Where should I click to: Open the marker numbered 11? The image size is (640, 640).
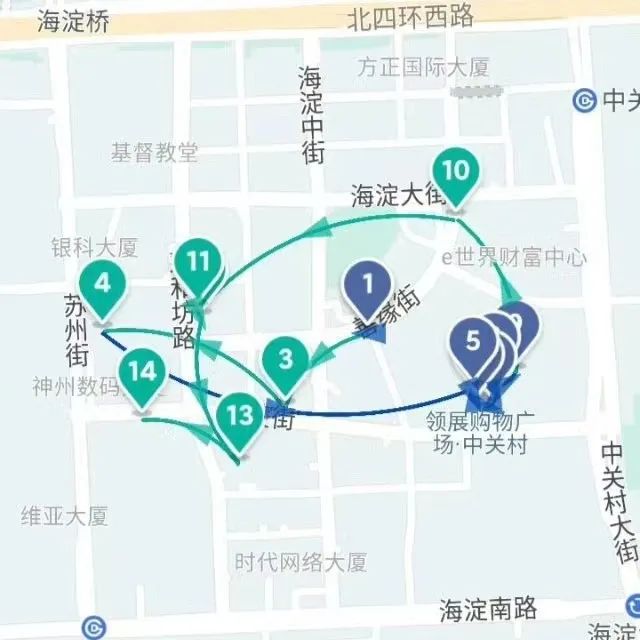(x=199, y=262)
